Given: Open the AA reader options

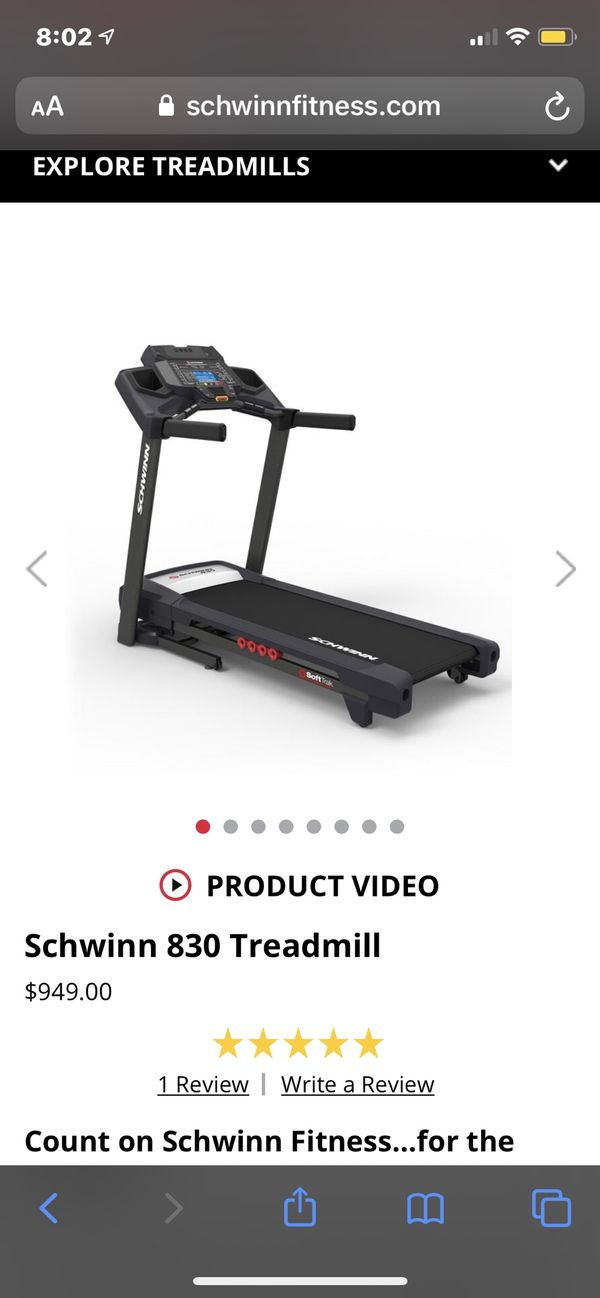Looking at the screenshot, I should pos(47,107).
